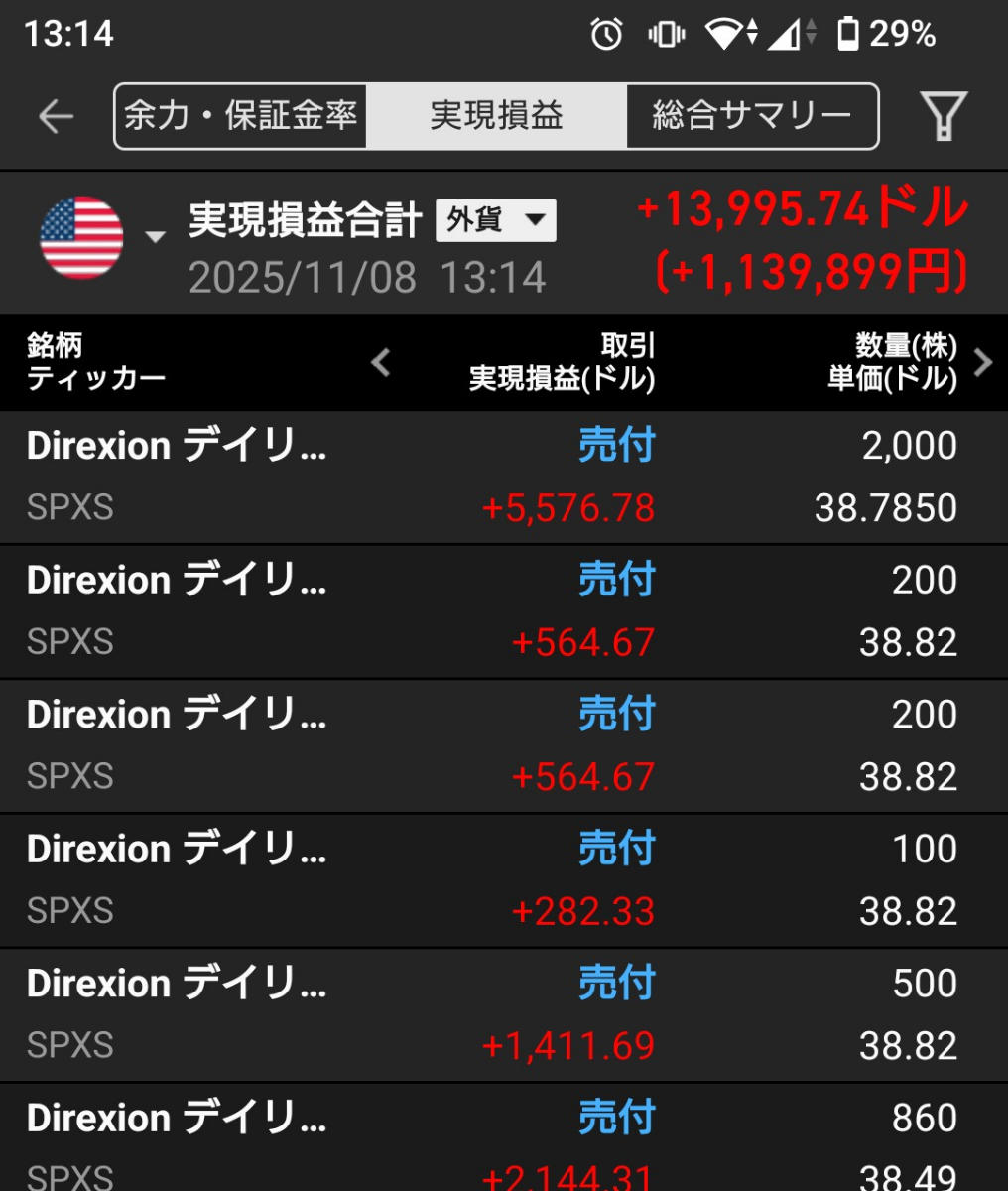Open the SPXS row with 860 shares

coord(496,1139)
